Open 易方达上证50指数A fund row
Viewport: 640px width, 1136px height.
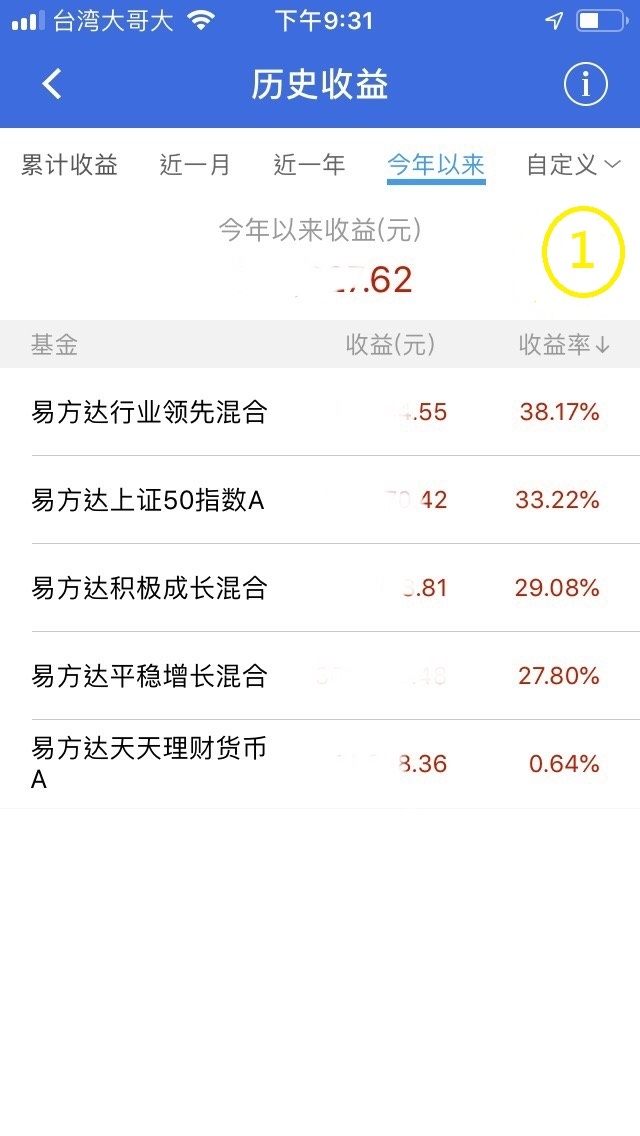click(x=320, y=500)
